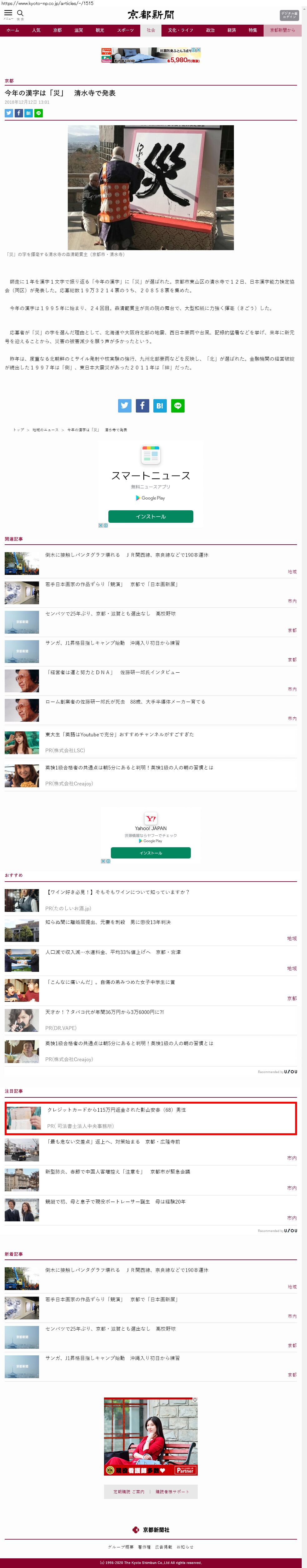The width and height of the screenshot is (307, 1568).
Task: Go to the 人気 tab
Action: click(x=36, y=30)
